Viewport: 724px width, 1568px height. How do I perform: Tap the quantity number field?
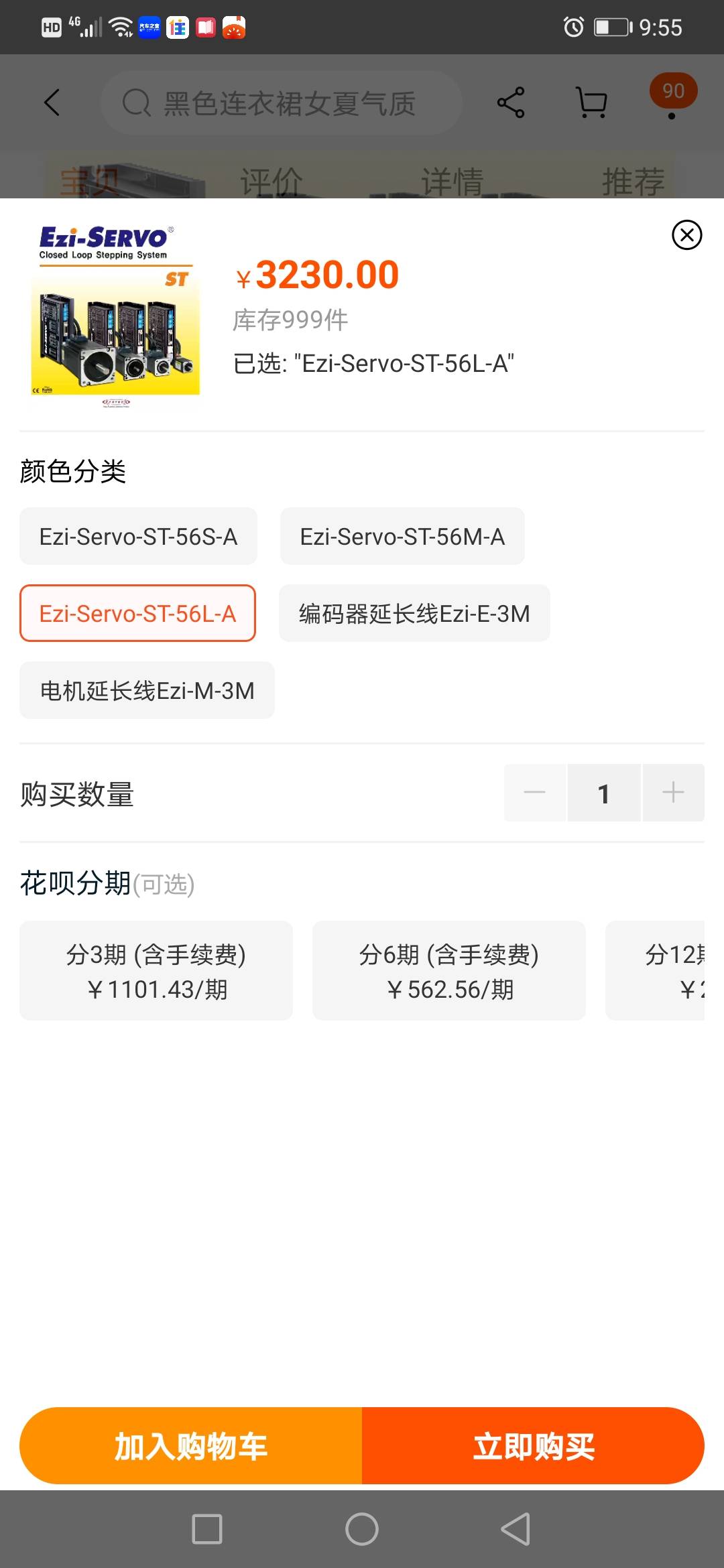[x=604, y=793]
